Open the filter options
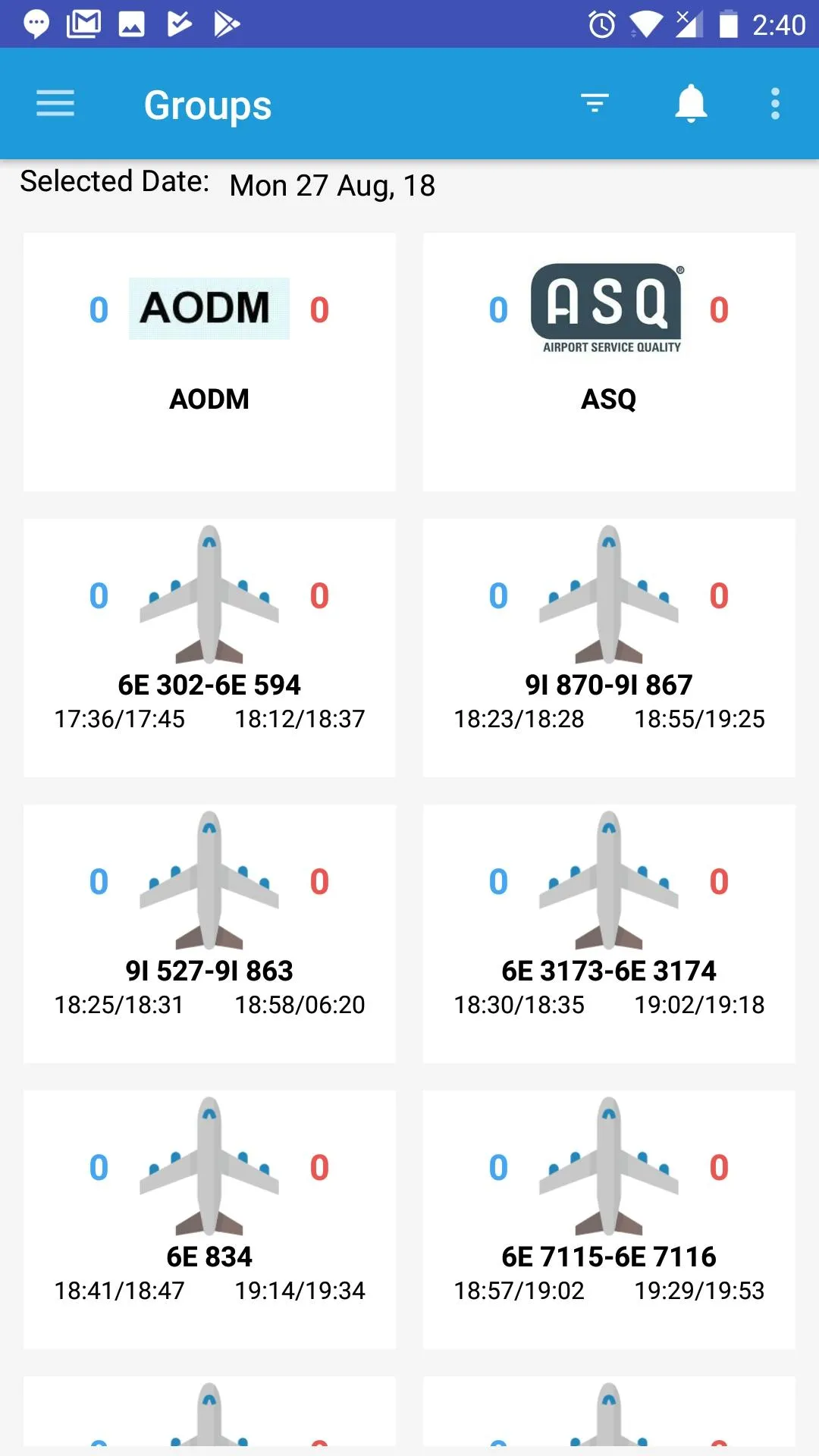Viewport: 819px width, 1456px height. click(595, 103)
